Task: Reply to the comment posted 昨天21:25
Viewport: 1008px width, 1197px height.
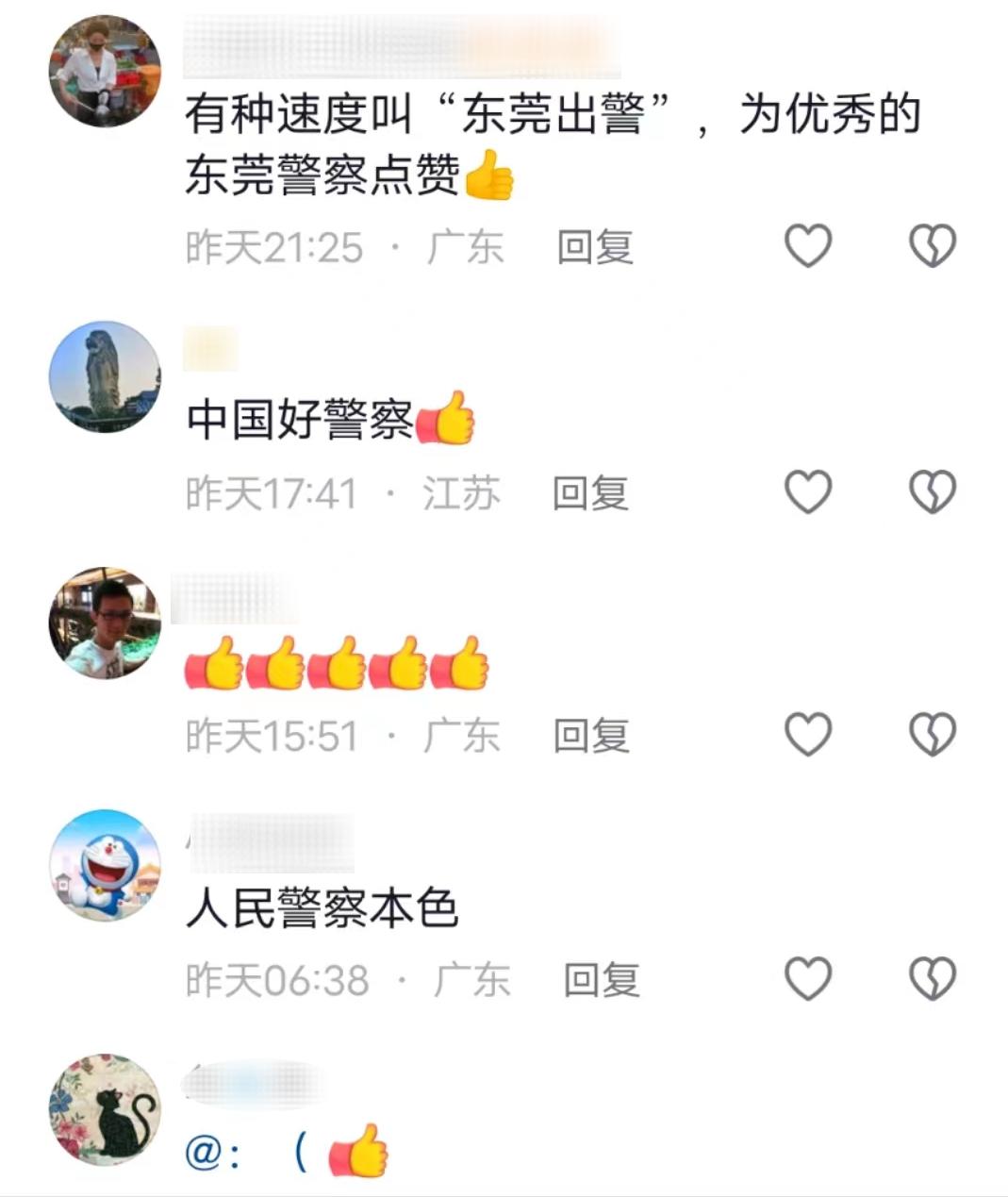Action: [594, 248]
